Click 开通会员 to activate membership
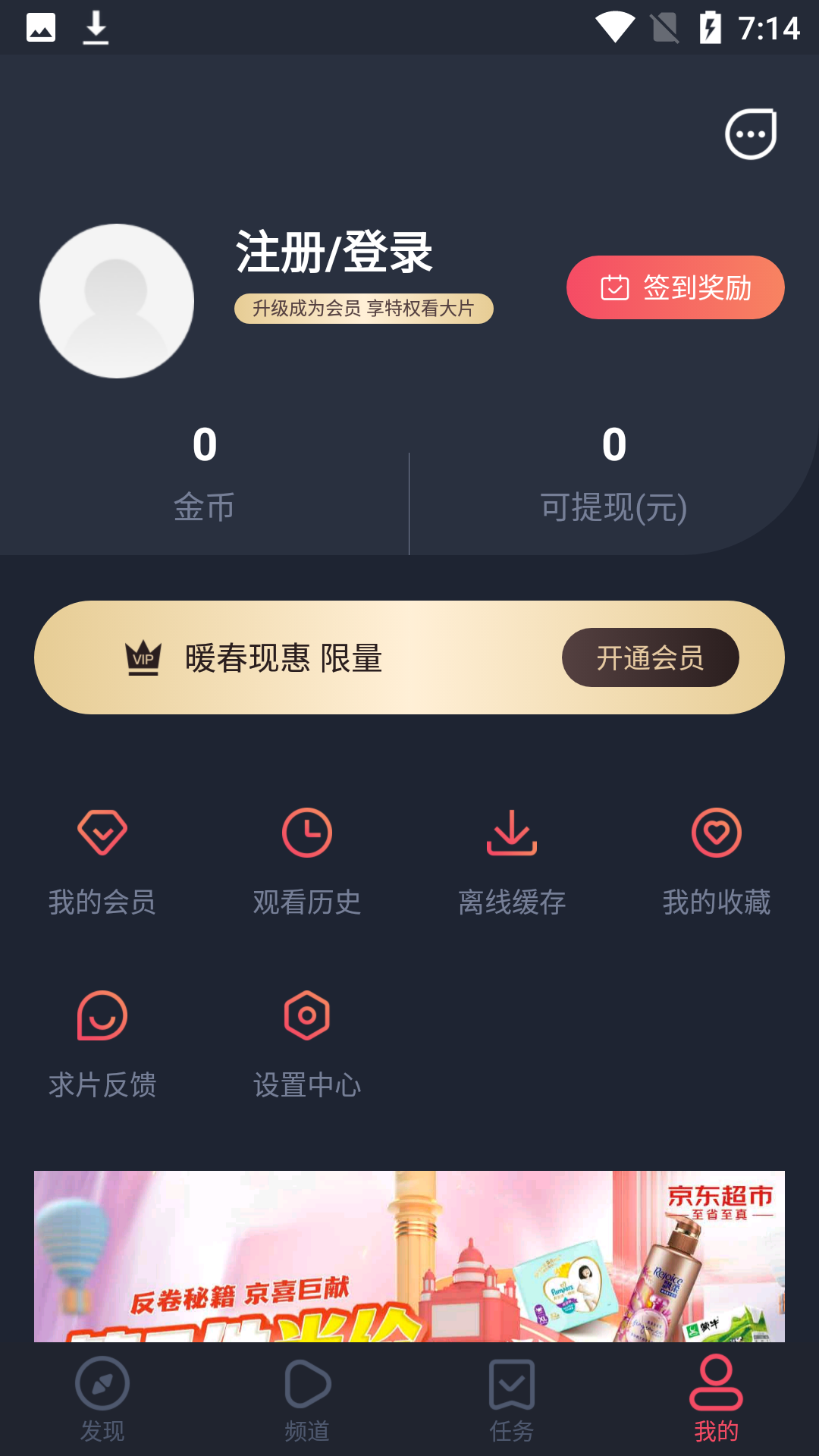The height and width of the screenshot is (1456, 819). point(651,657)
